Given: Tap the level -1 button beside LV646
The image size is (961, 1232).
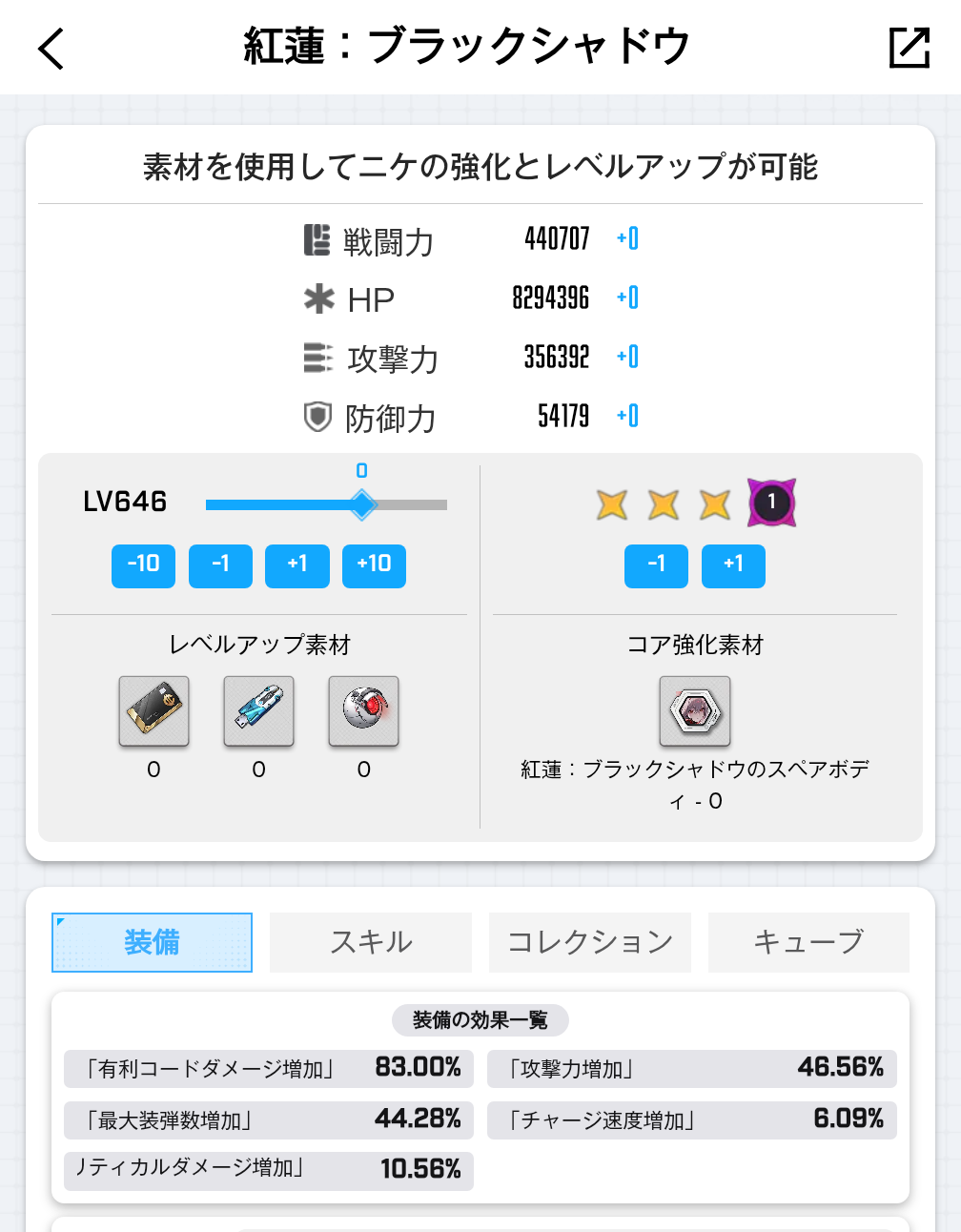Looking at the screenshot, I should pos(220,565).
